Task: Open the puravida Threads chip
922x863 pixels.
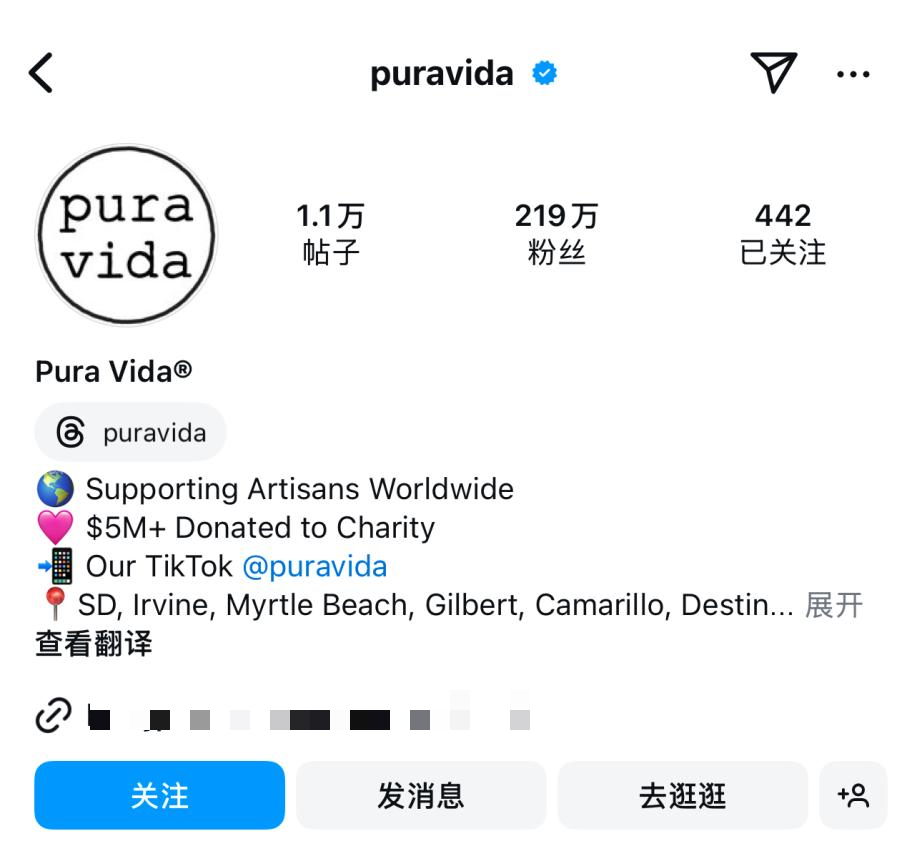Action: point(131,433)
